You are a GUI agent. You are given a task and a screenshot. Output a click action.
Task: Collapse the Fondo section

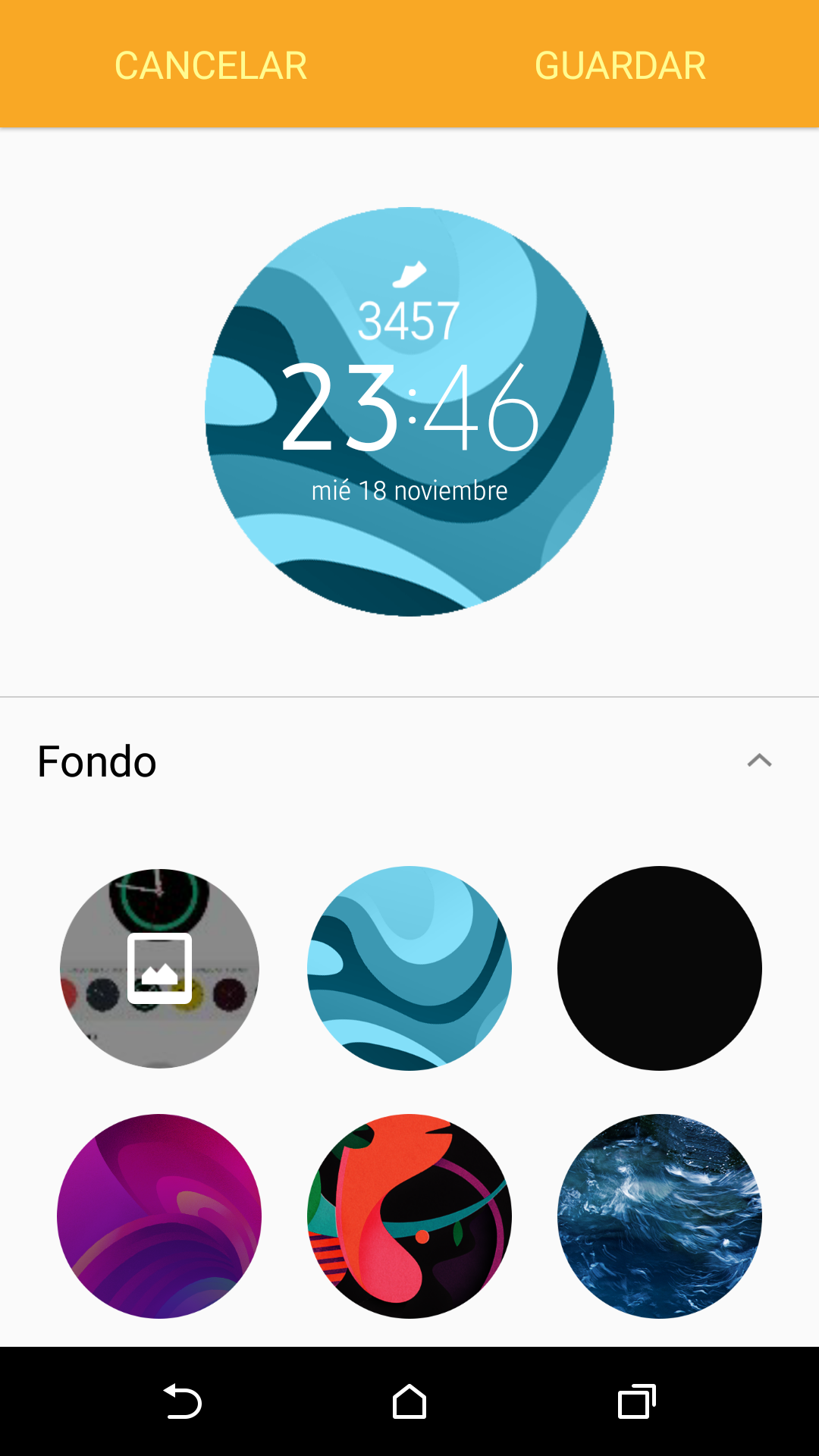(759, 761)
